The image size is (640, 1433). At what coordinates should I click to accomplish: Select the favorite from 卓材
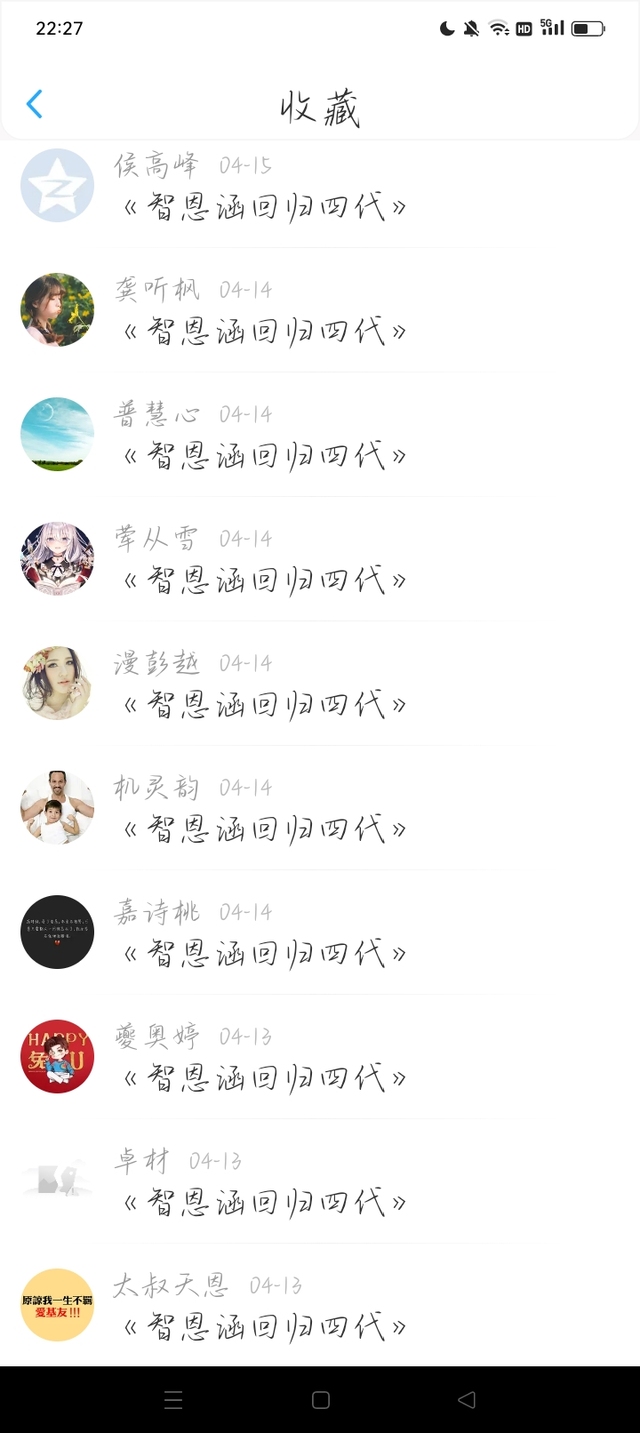[x=320, y=1181]
